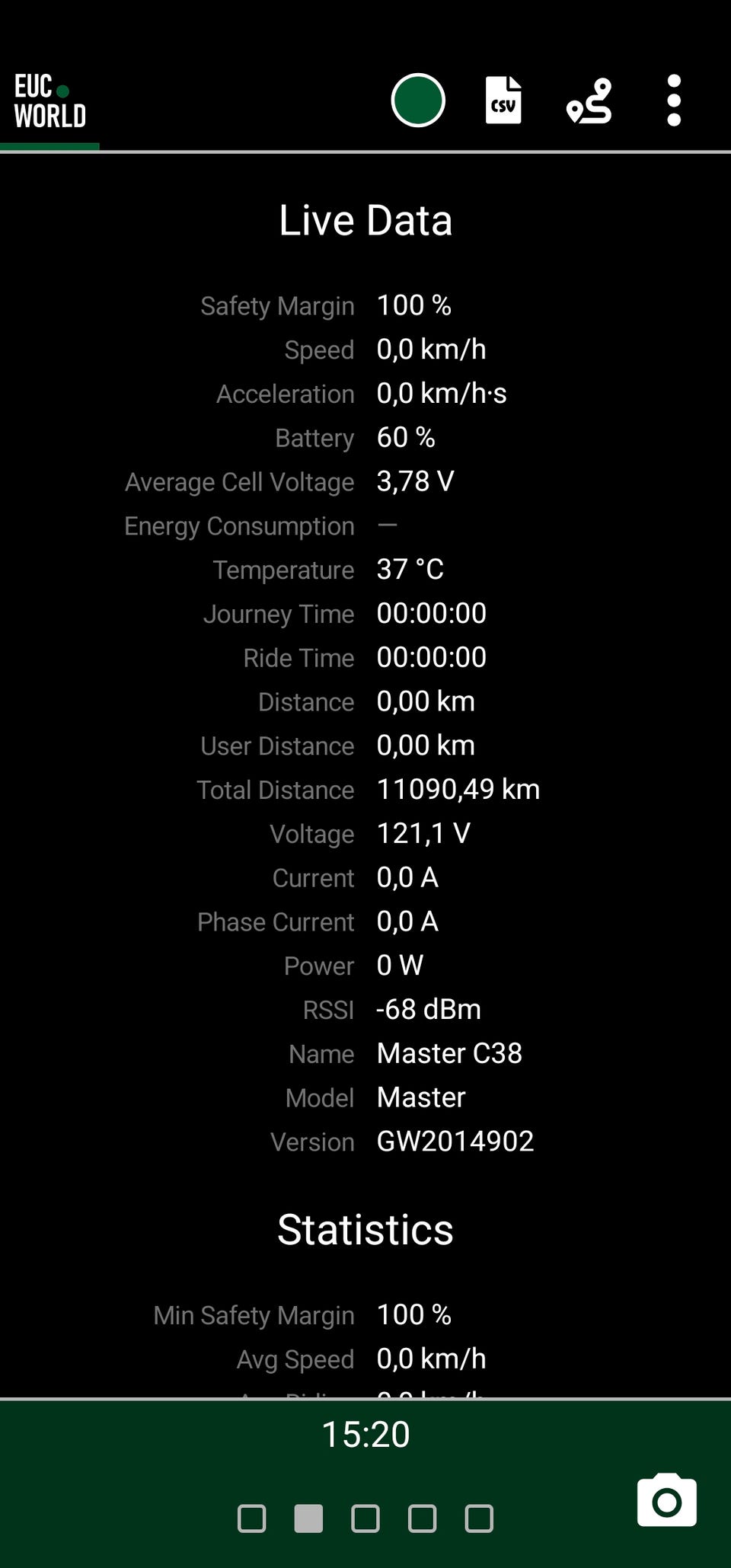Image resolution: width=731 pixels, height=1568 pixels.
Task: Jump to the fourth page indicator
Action: click(423, 1519)
